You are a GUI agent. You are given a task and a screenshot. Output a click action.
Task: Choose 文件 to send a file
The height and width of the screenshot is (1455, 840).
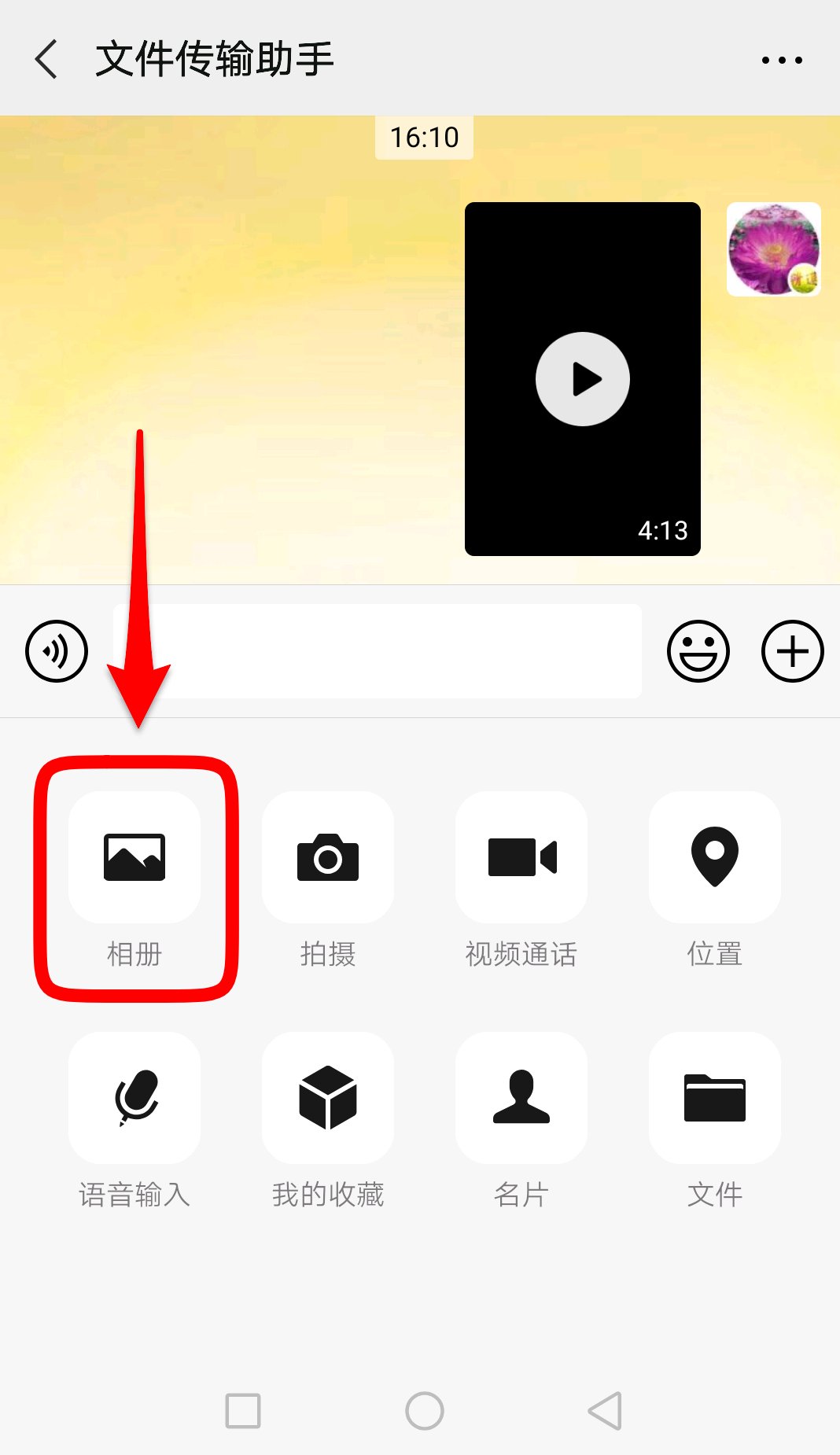click(715, 1098)
